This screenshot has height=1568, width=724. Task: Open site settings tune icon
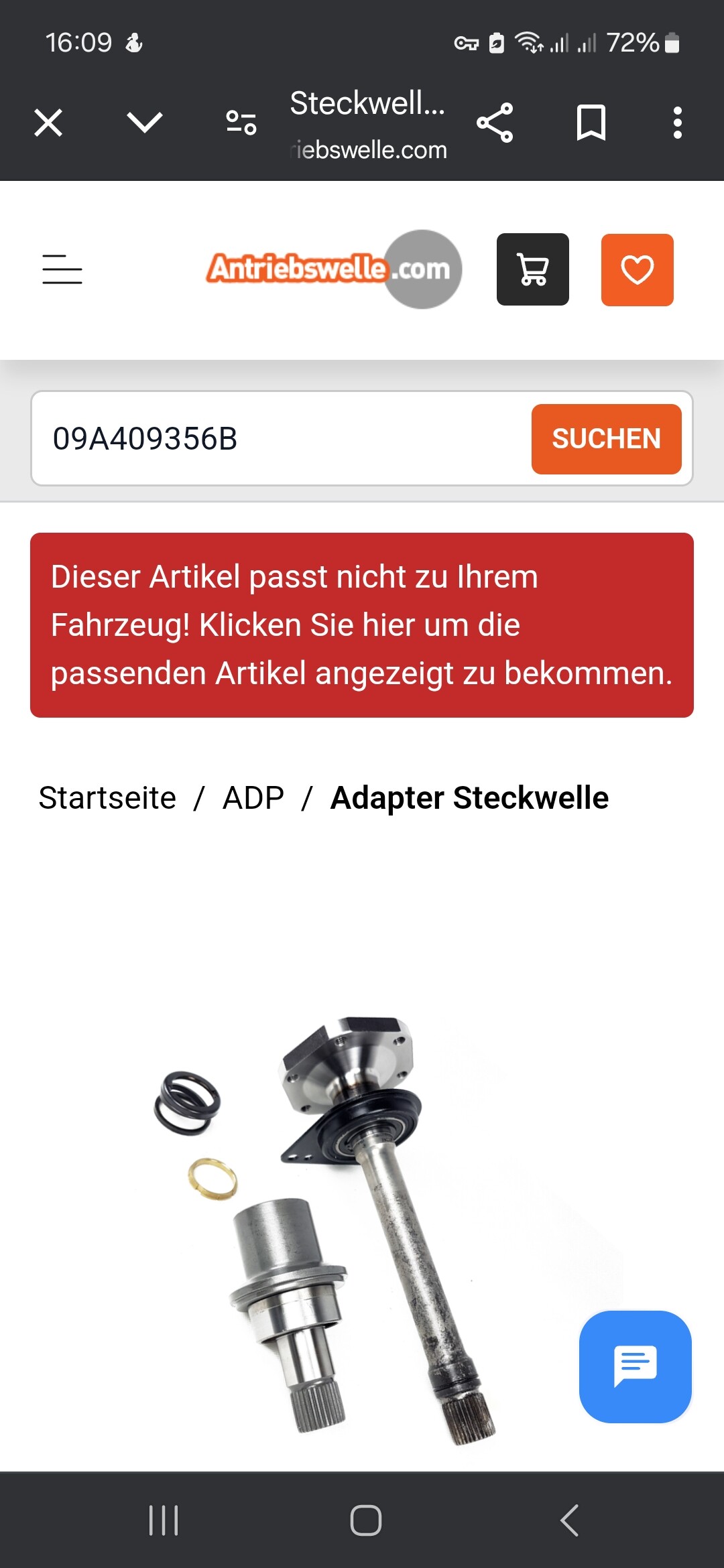241,123
